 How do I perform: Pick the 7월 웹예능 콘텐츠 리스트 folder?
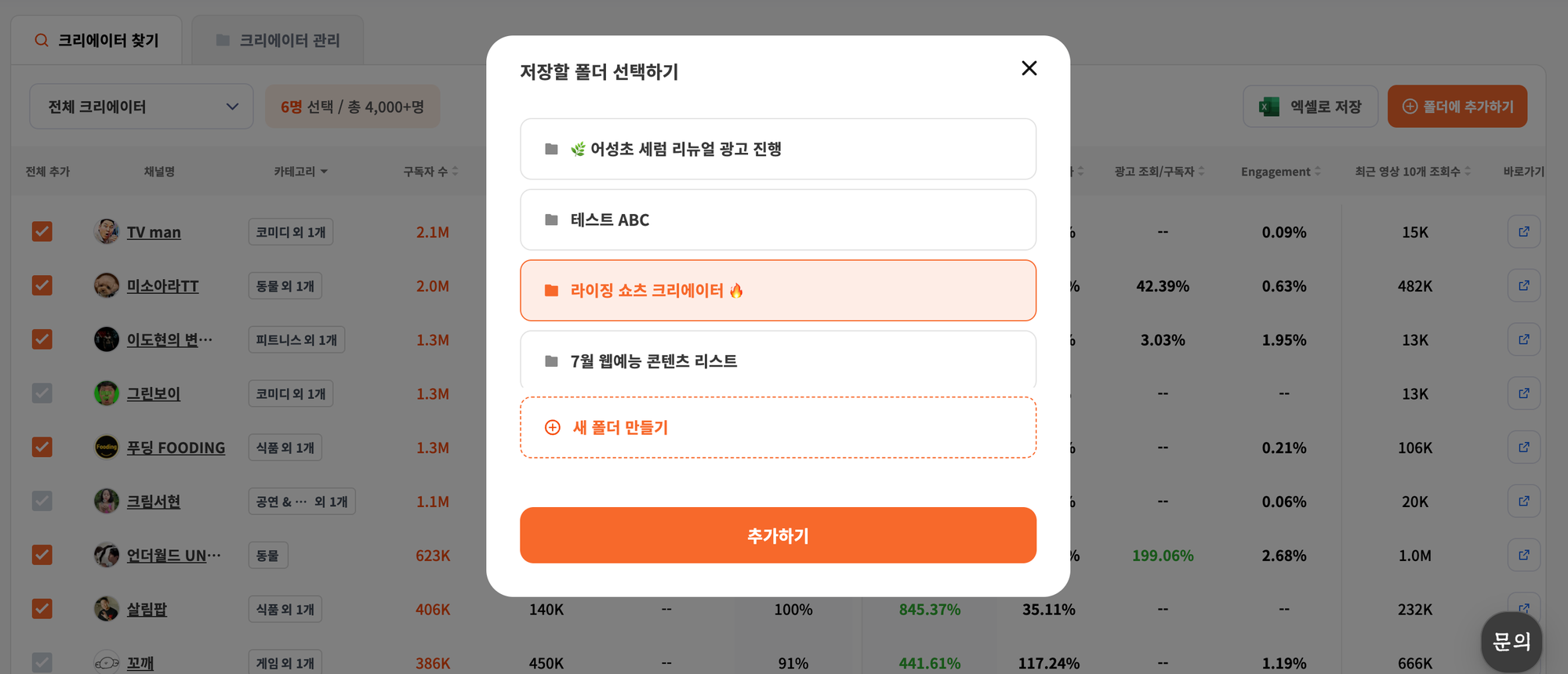[778, 360]
